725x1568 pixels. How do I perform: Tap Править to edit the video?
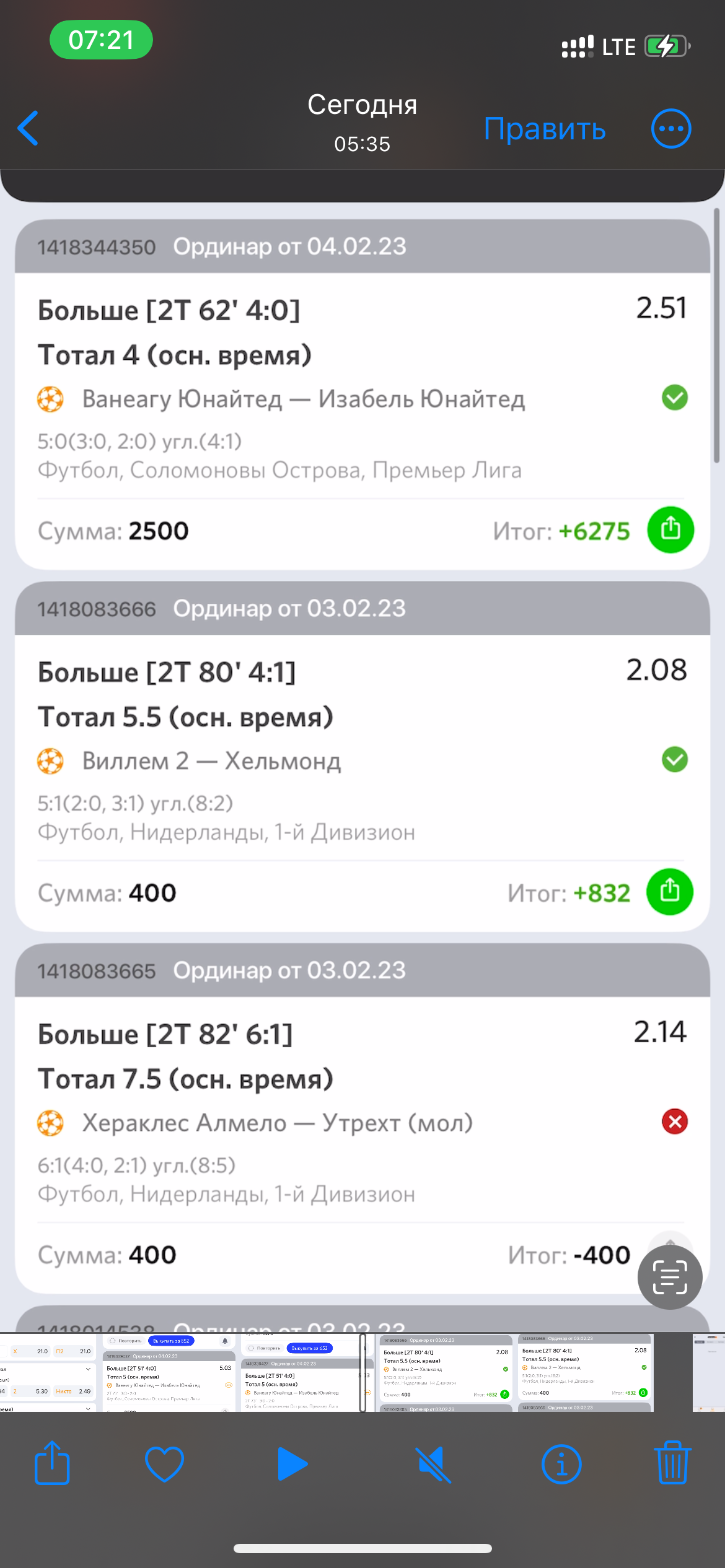(x=544, y=129)
